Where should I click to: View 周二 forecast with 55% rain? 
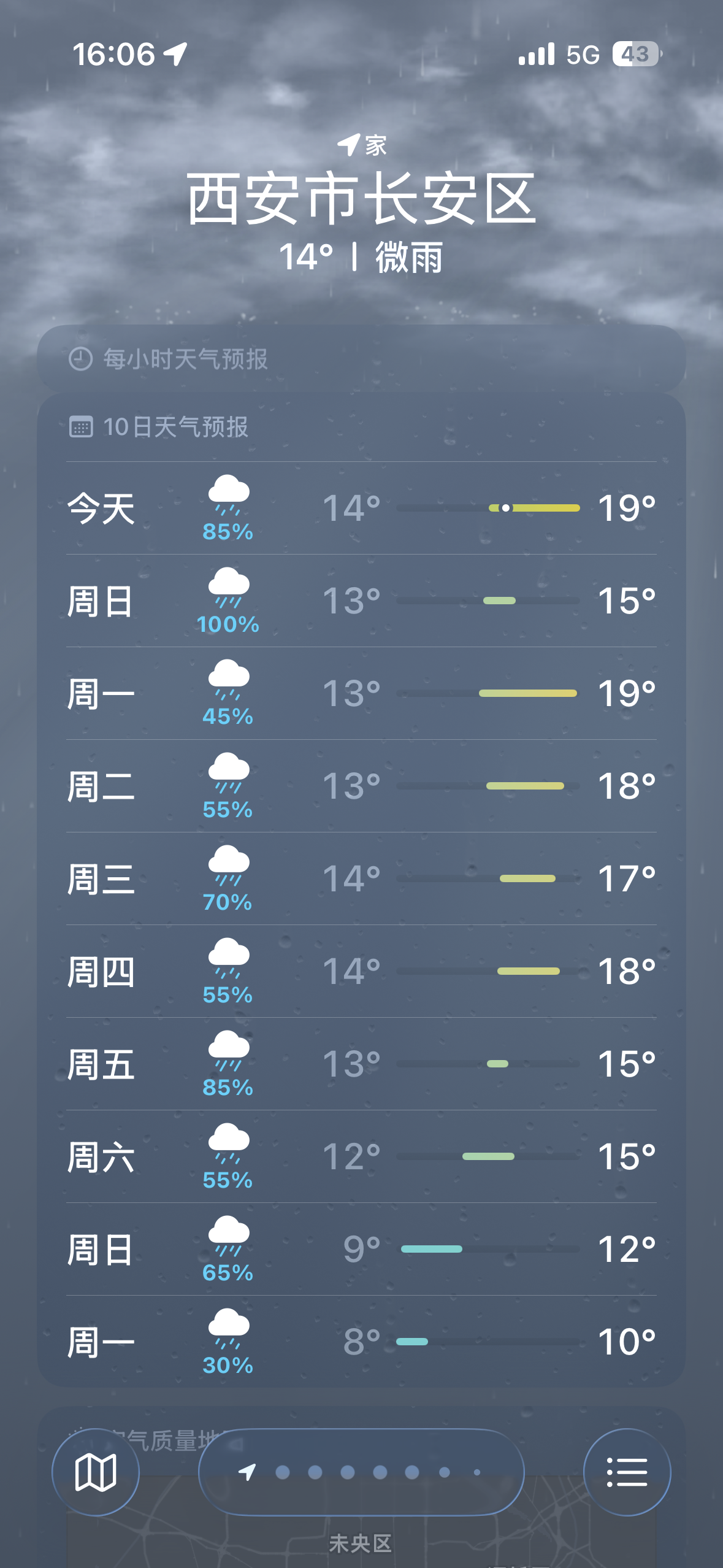click(x=361, y=786)
